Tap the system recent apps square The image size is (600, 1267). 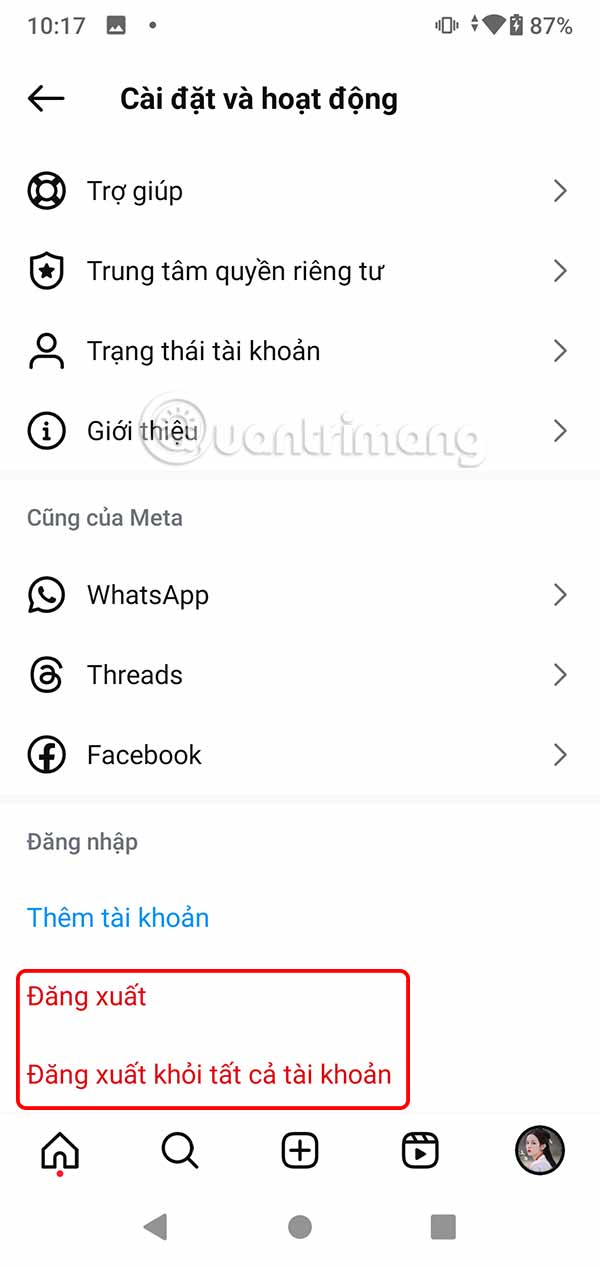443,1227
